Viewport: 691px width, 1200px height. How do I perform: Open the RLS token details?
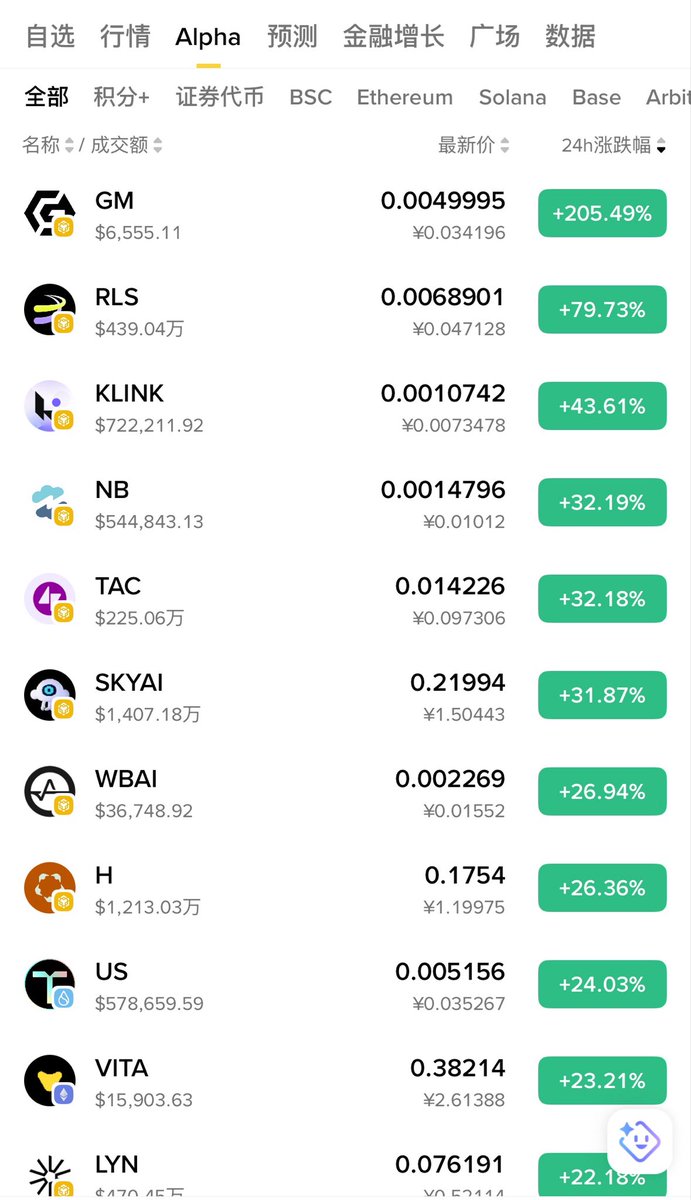345,310
